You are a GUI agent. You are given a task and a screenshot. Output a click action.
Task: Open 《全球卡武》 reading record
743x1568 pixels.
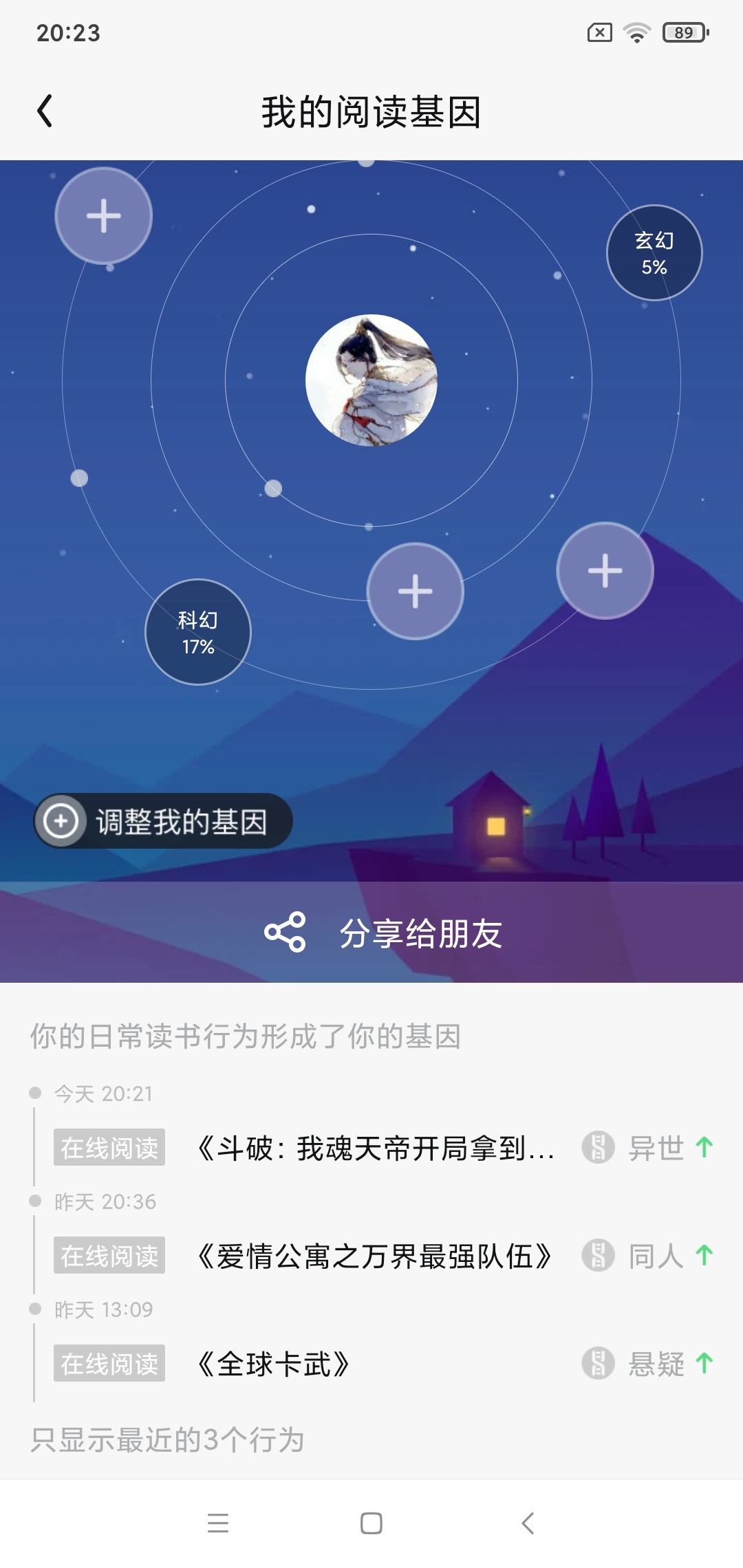(x=274, y=1364)
